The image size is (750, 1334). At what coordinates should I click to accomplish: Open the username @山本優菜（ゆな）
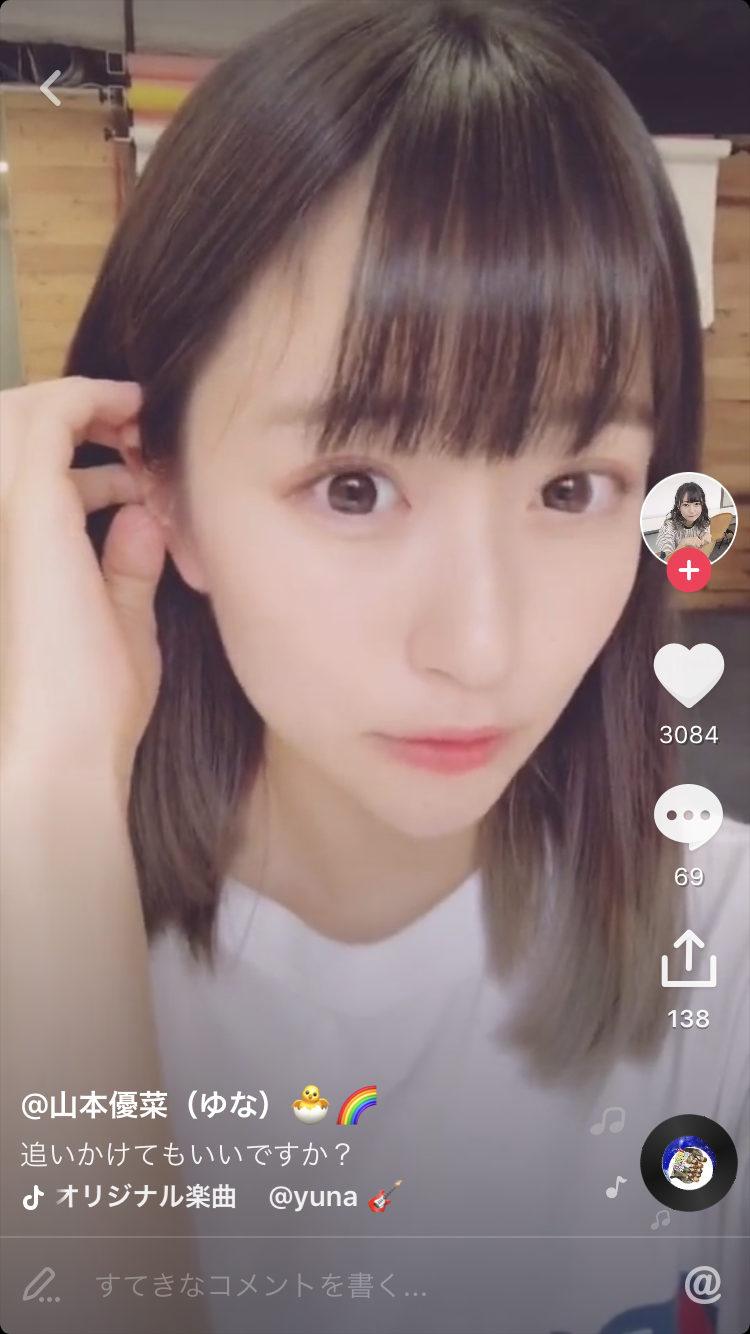148,1105
